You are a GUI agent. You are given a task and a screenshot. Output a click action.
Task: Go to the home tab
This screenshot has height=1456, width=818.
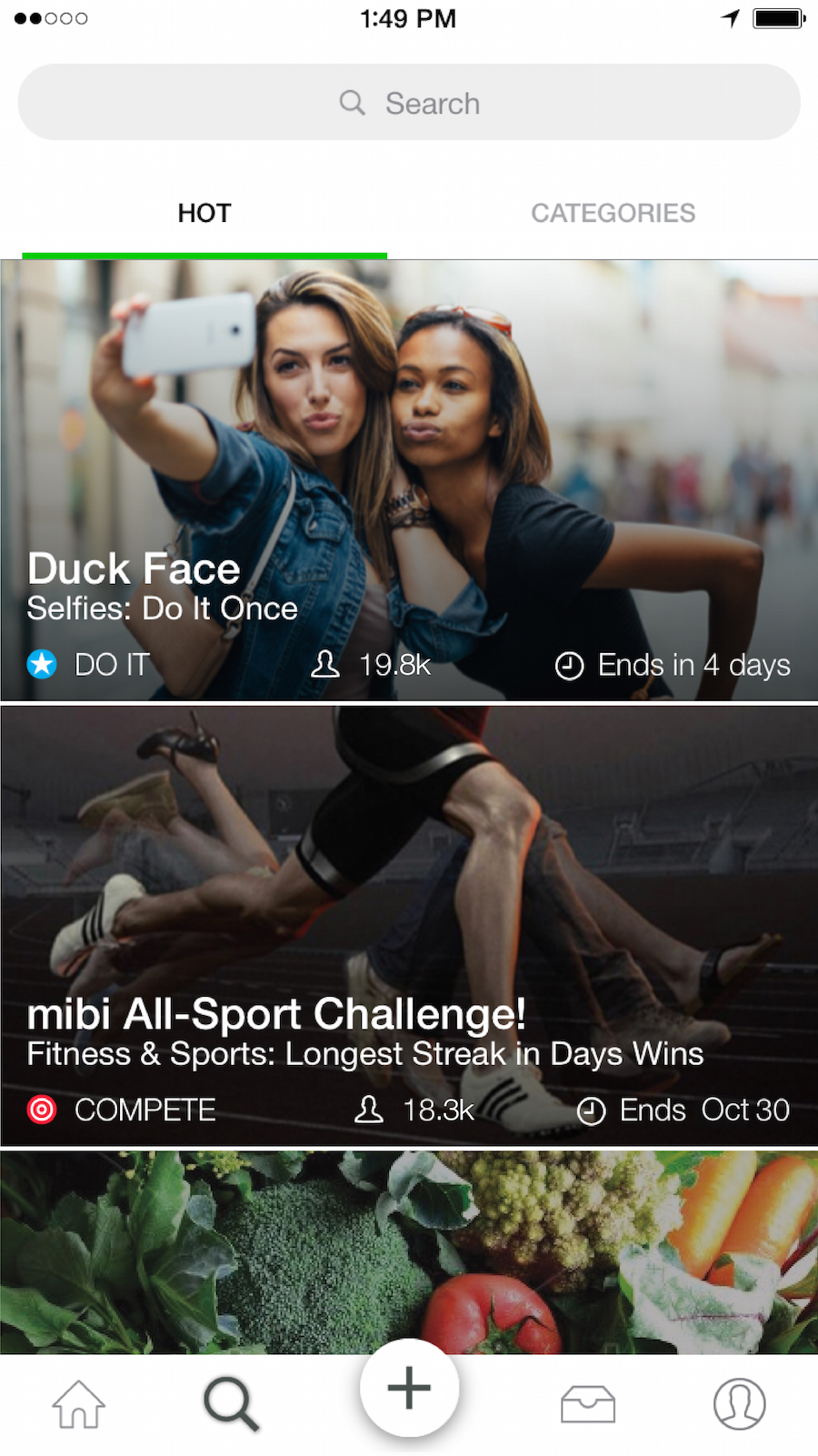coord(79,1404)
